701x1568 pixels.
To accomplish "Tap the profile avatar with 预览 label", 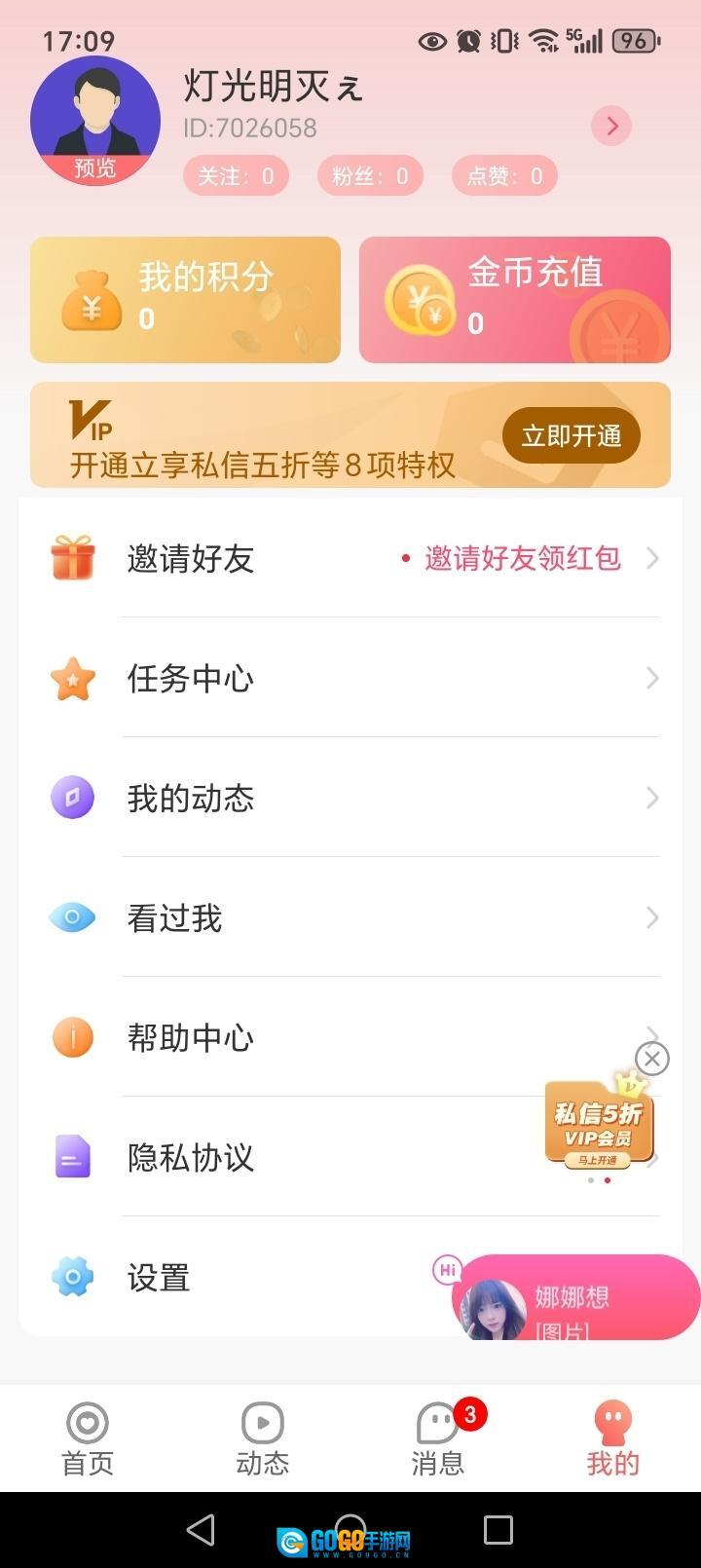I will [95, 121].
